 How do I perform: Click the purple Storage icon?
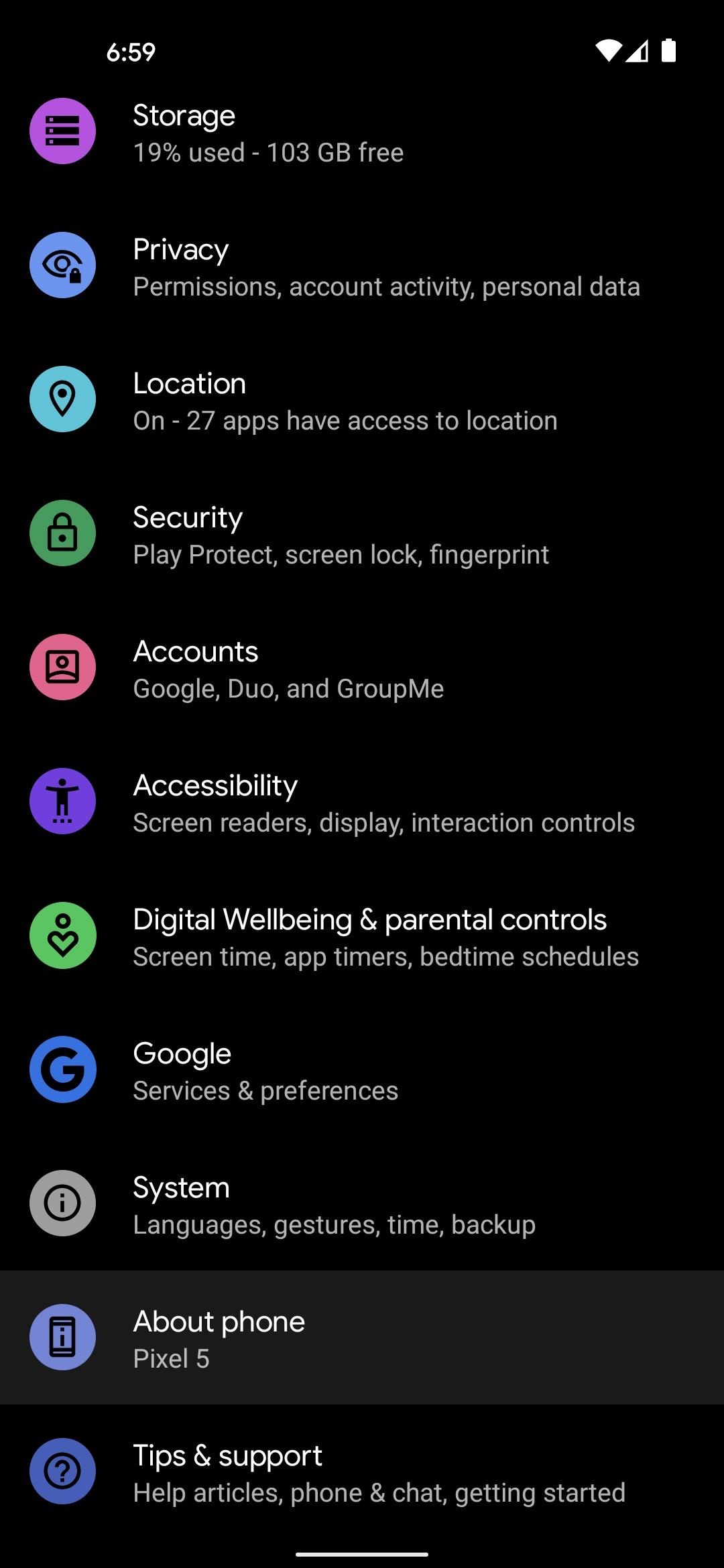(x=62, y=131)
